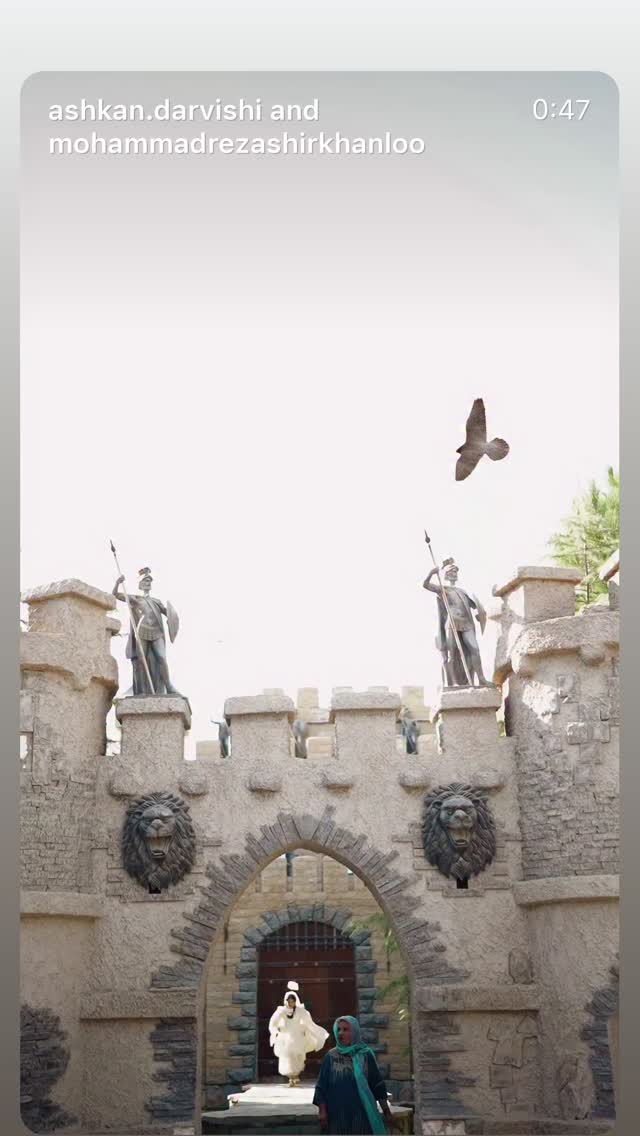Image resolution: width=640 pixels, height=1136 pixels.
Task: Open ashkan.darvishi and mohammadrezashirkhanloo account names
Action: pyautogui.click(x=236, y=127)
